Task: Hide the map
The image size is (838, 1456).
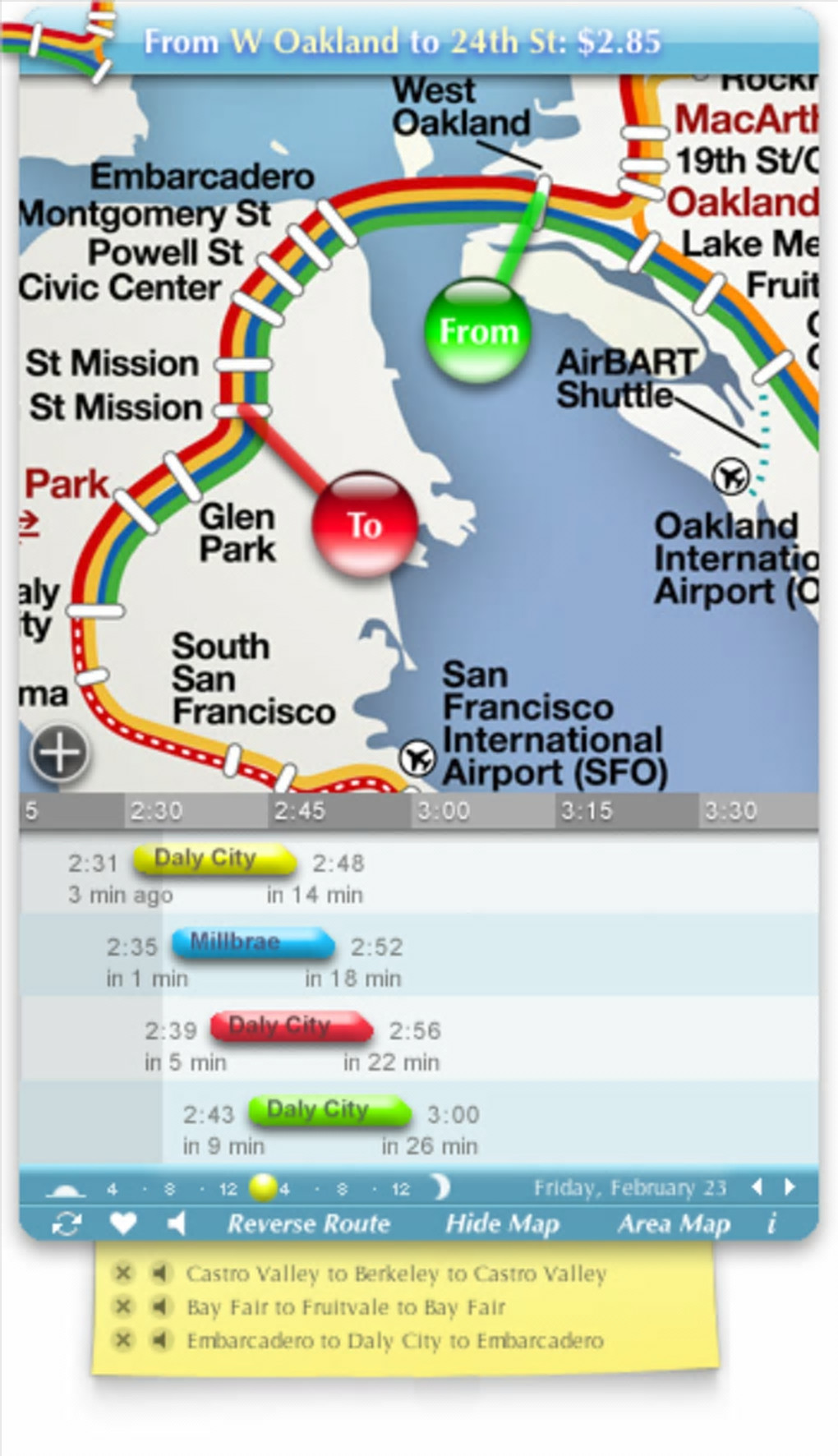Action: [502, 1224]
